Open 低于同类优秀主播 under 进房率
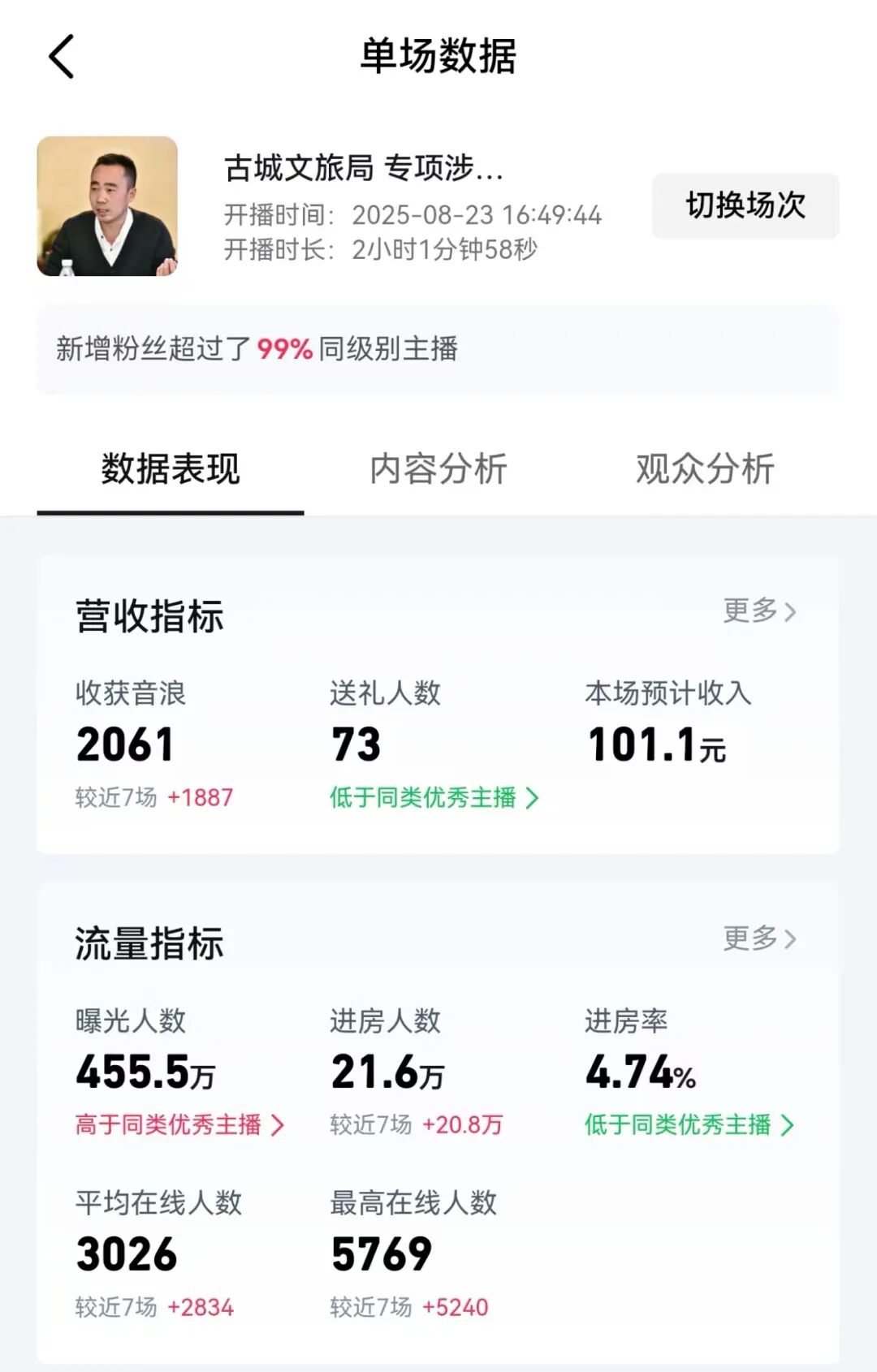The image size is (877, 1372). pos(689,1125)
